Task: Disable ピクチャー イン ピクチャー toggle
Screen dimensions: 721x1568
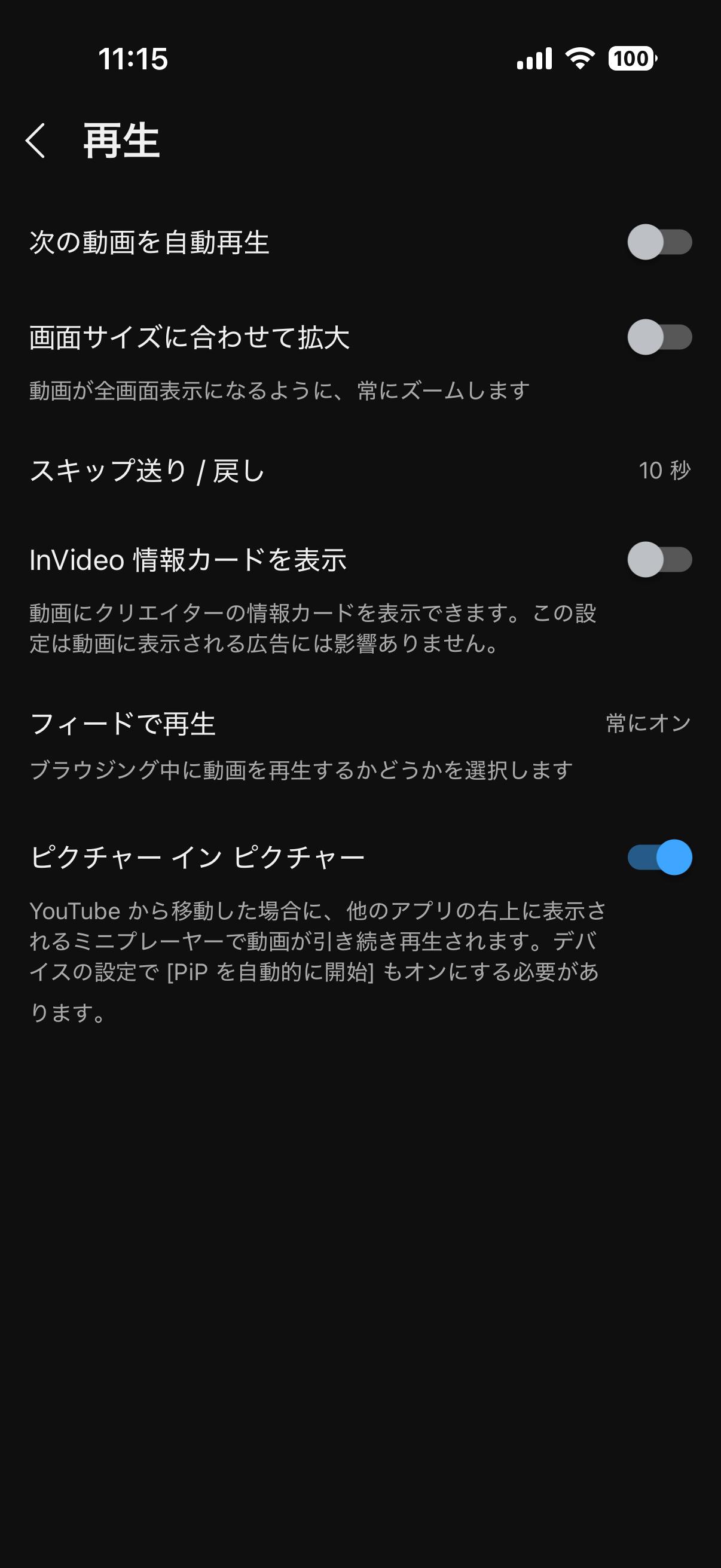Action: point(659,857)
